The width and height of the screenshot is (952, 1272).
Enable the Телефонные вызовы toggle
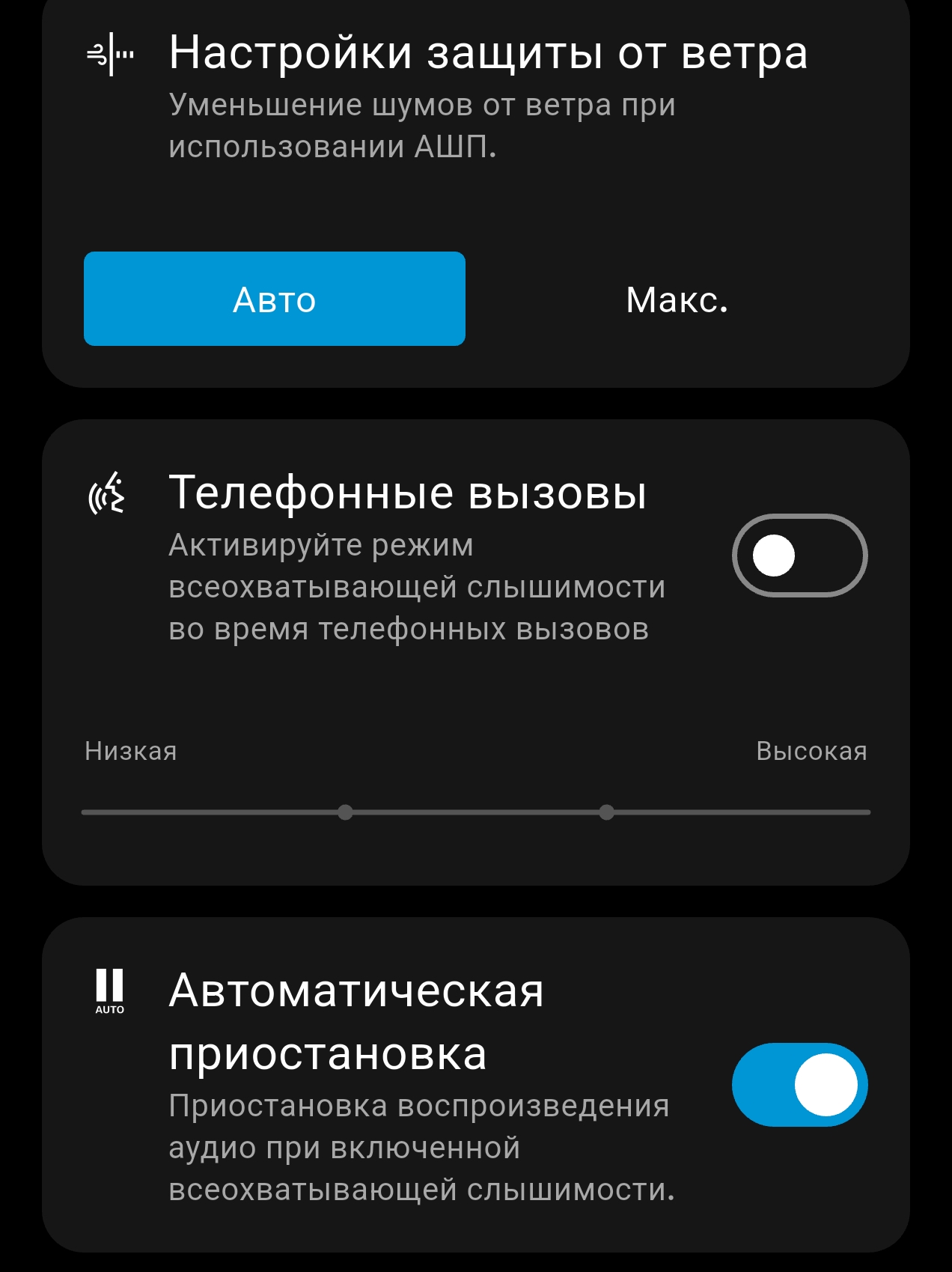[799, 556]
